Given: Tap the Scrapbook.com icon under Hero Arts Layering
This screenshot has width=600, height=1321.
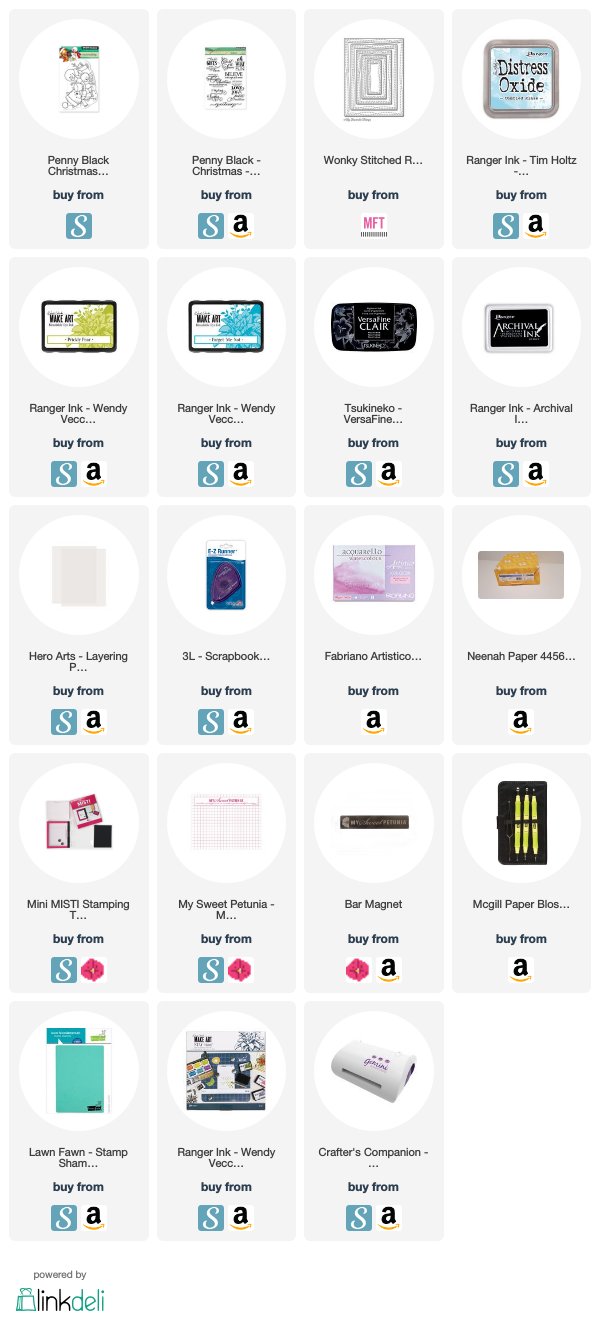Looking at the screenshot, I should [62, 722].
